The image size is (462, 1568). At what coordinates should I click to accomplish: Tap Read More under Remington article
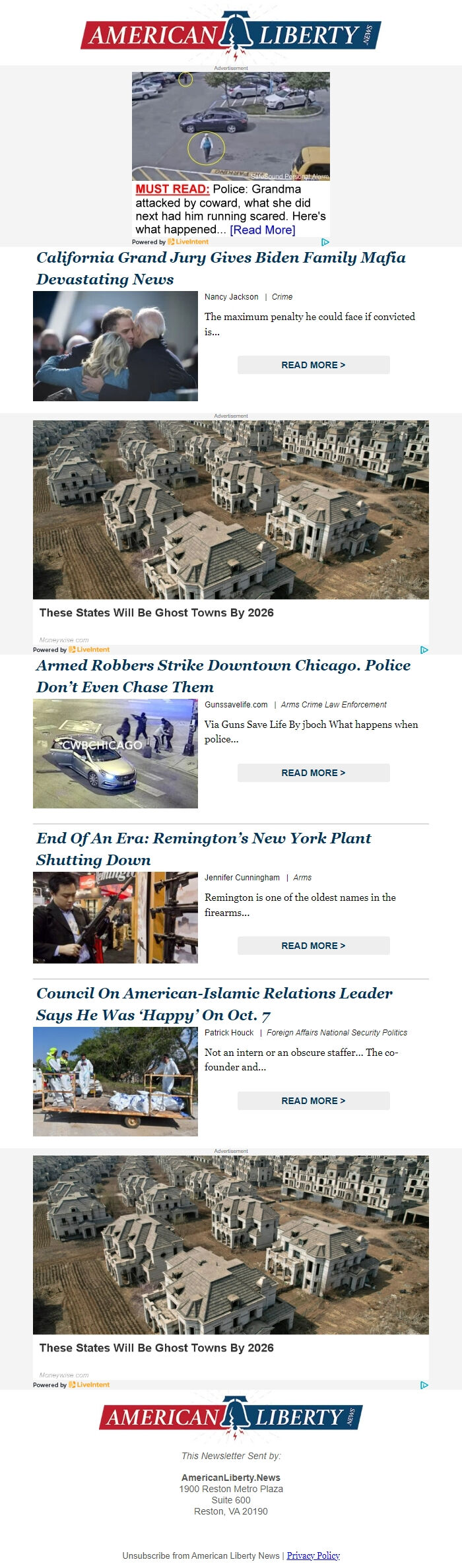[313, 946]
